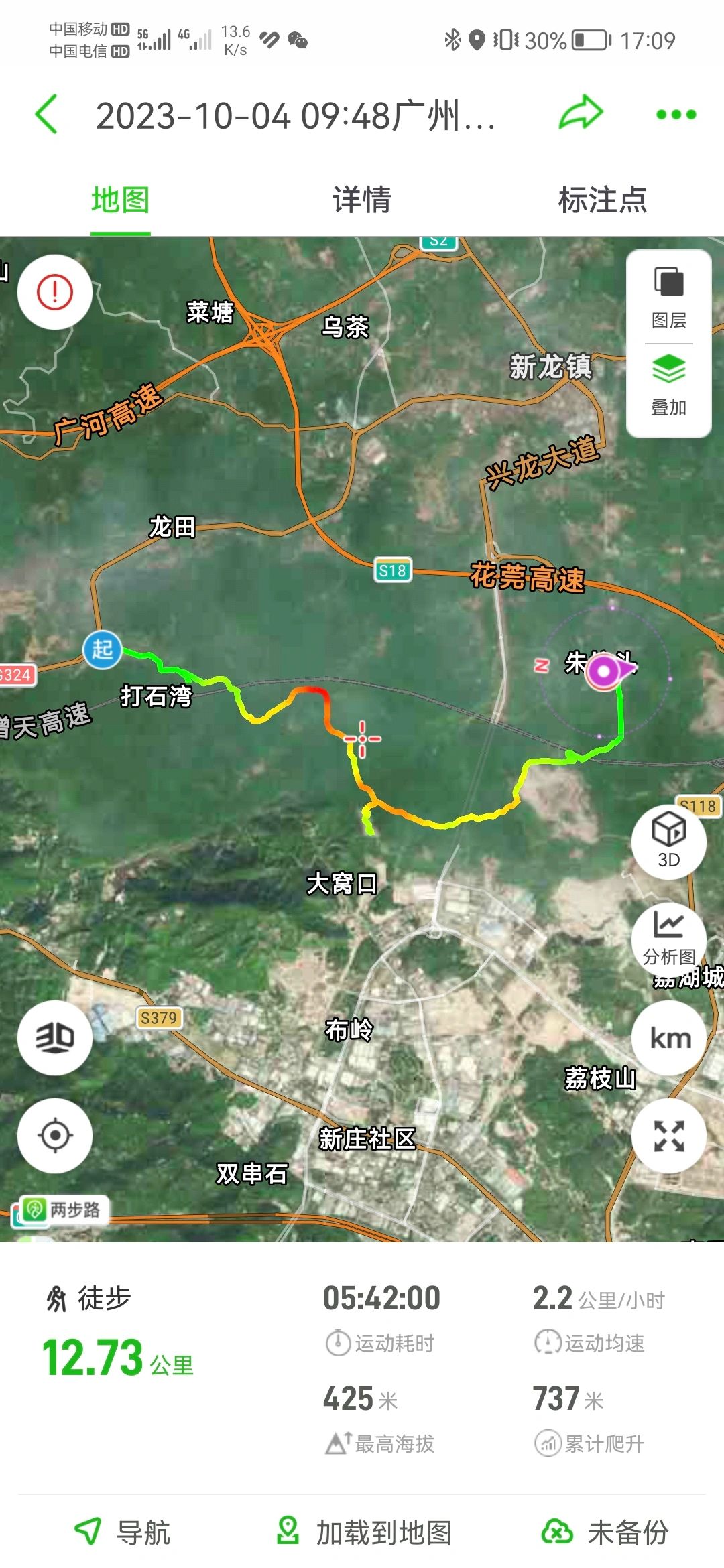724x1568 pixels.
Task: Share this hiking track
Action: (x=581, y=113)
